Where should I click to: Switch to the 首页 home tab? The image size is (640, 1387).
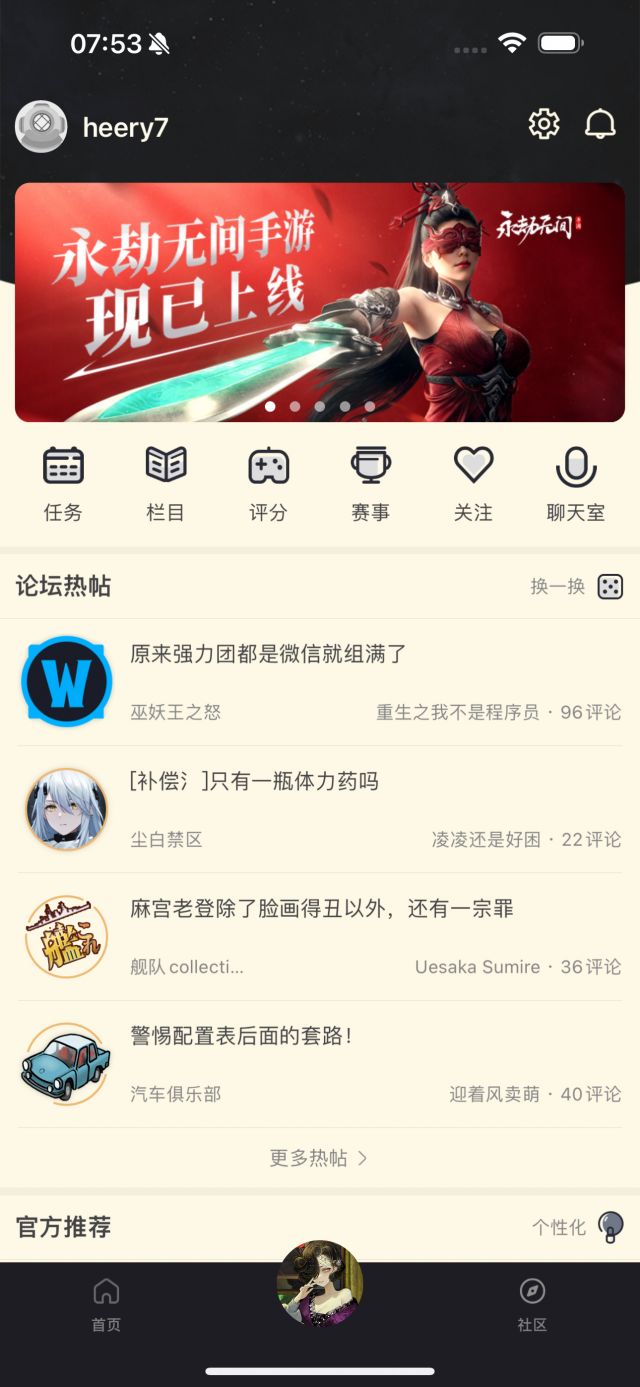coord(106,1304)
